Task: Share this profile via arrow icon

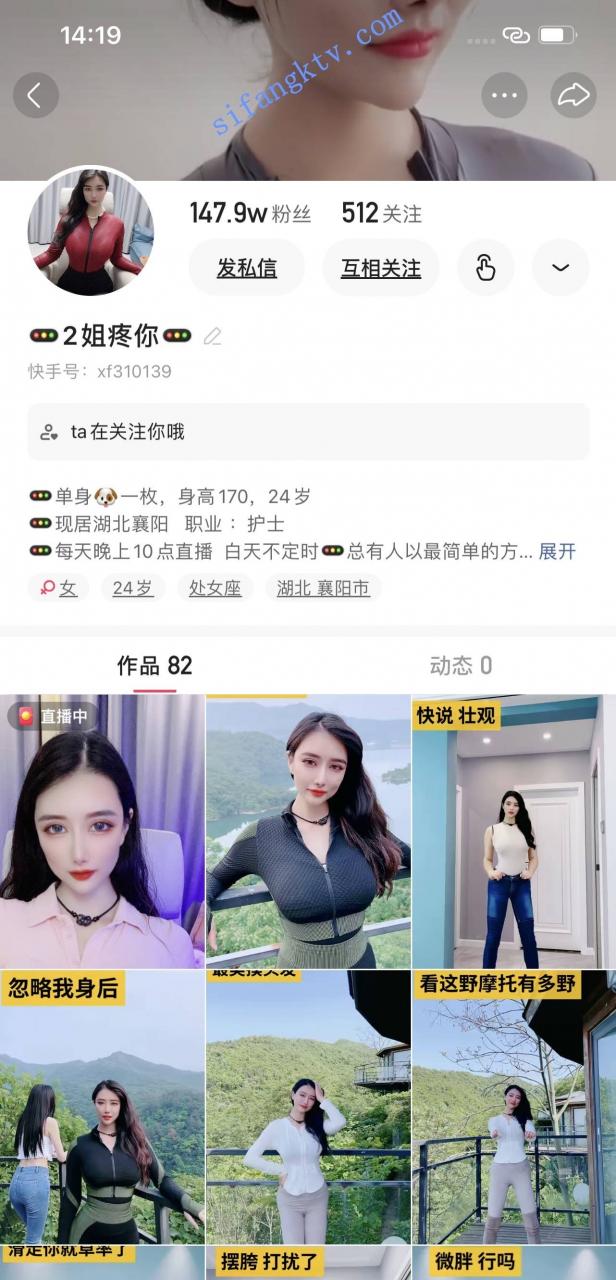Action: pyautogui.click(x=573, y=96)
